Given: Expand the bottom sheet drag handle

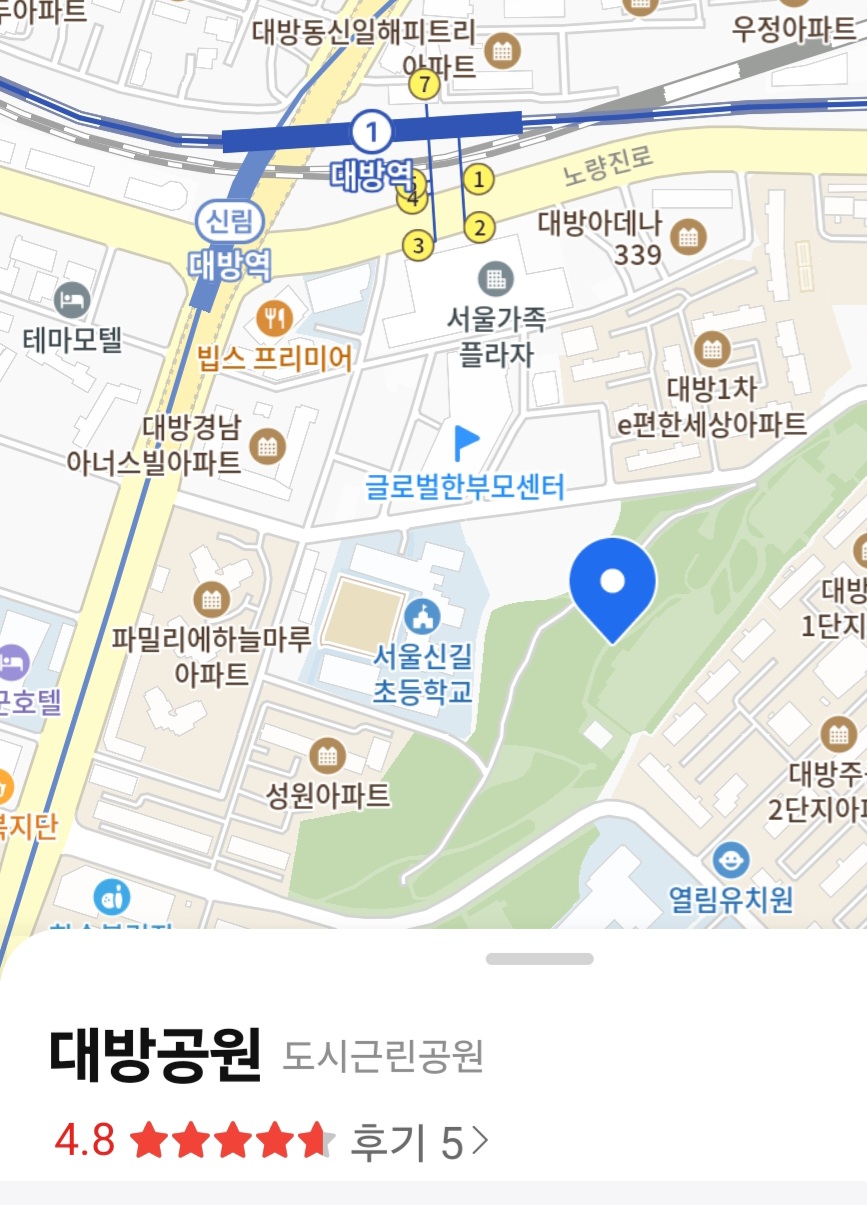Looking at the screenshot, I should tap(539, 959).
